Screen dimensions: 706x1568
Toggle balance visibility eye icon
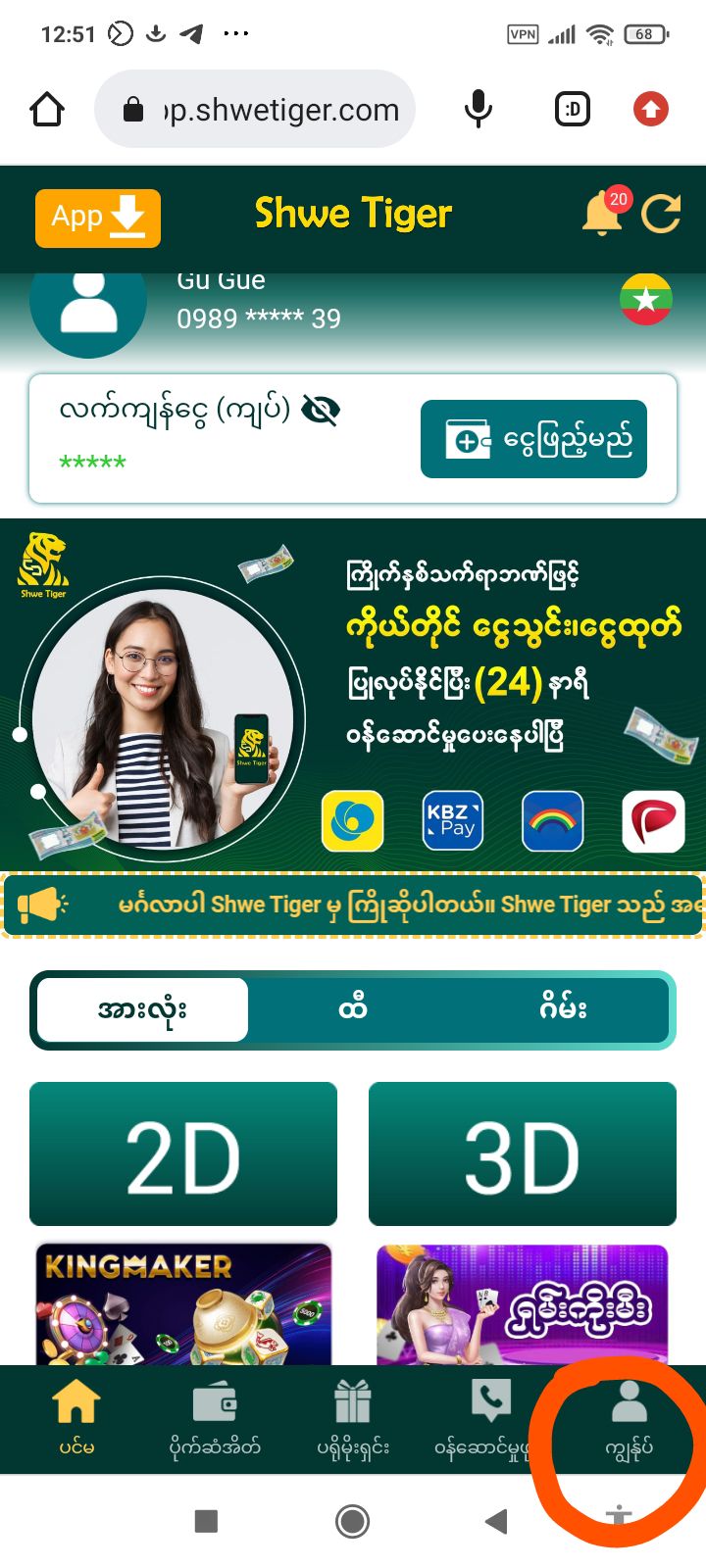321,410
